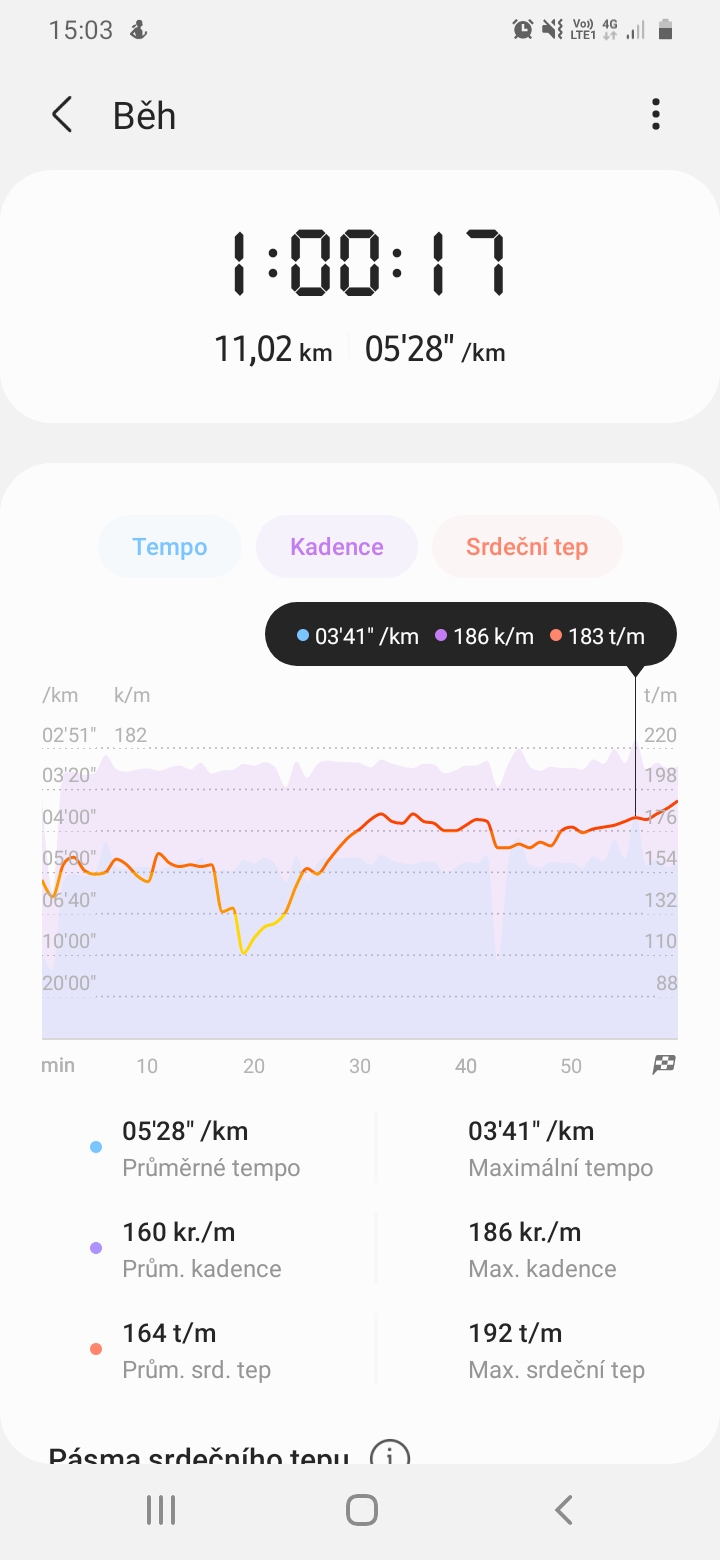Image resolution: width=720 pixels, height=1560 pixels.
Task: Toggle the Tempo chart chip
Action: 170,547
